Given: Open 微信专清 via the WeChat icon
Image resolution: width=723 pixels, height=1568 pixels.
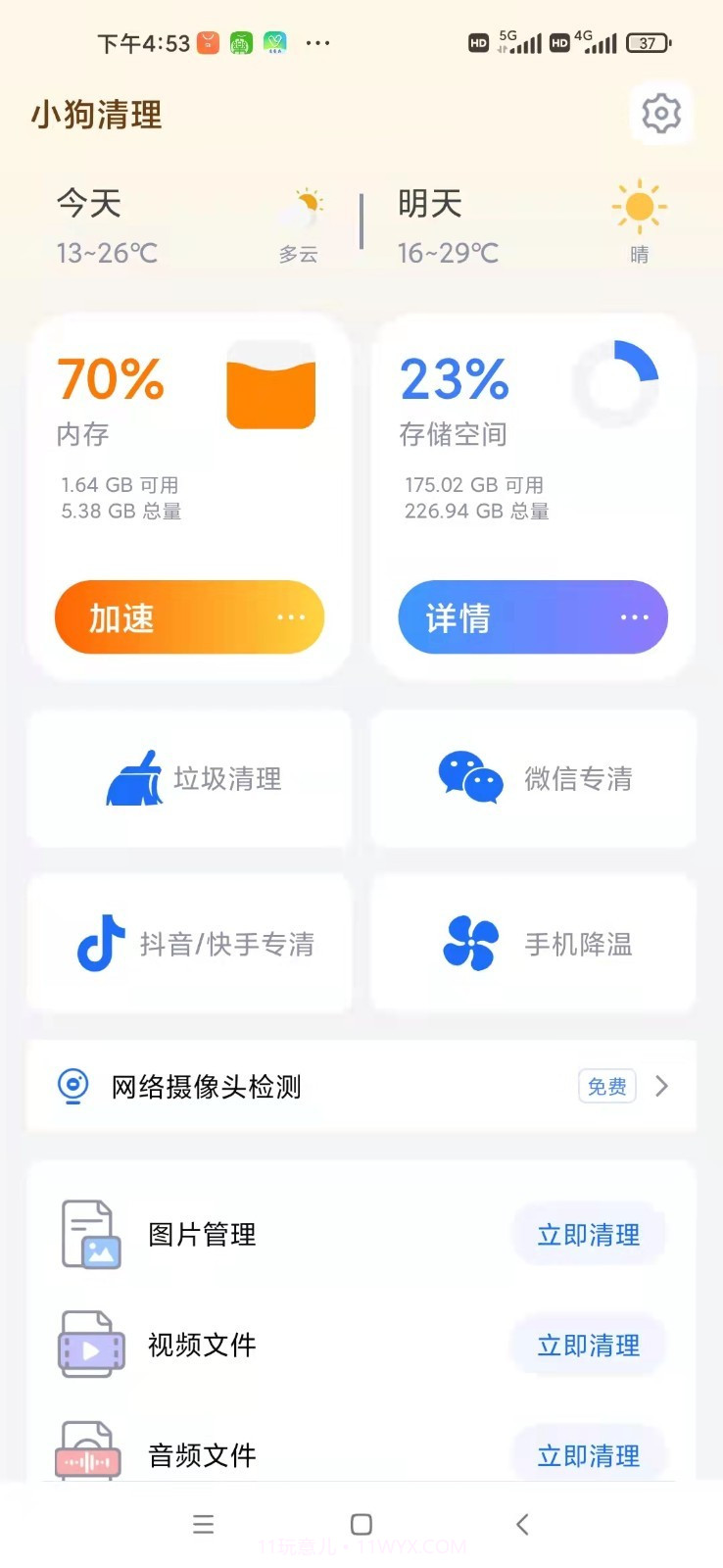Looking at the screenshot, I should pyautogui.click(x=470, y=777).
